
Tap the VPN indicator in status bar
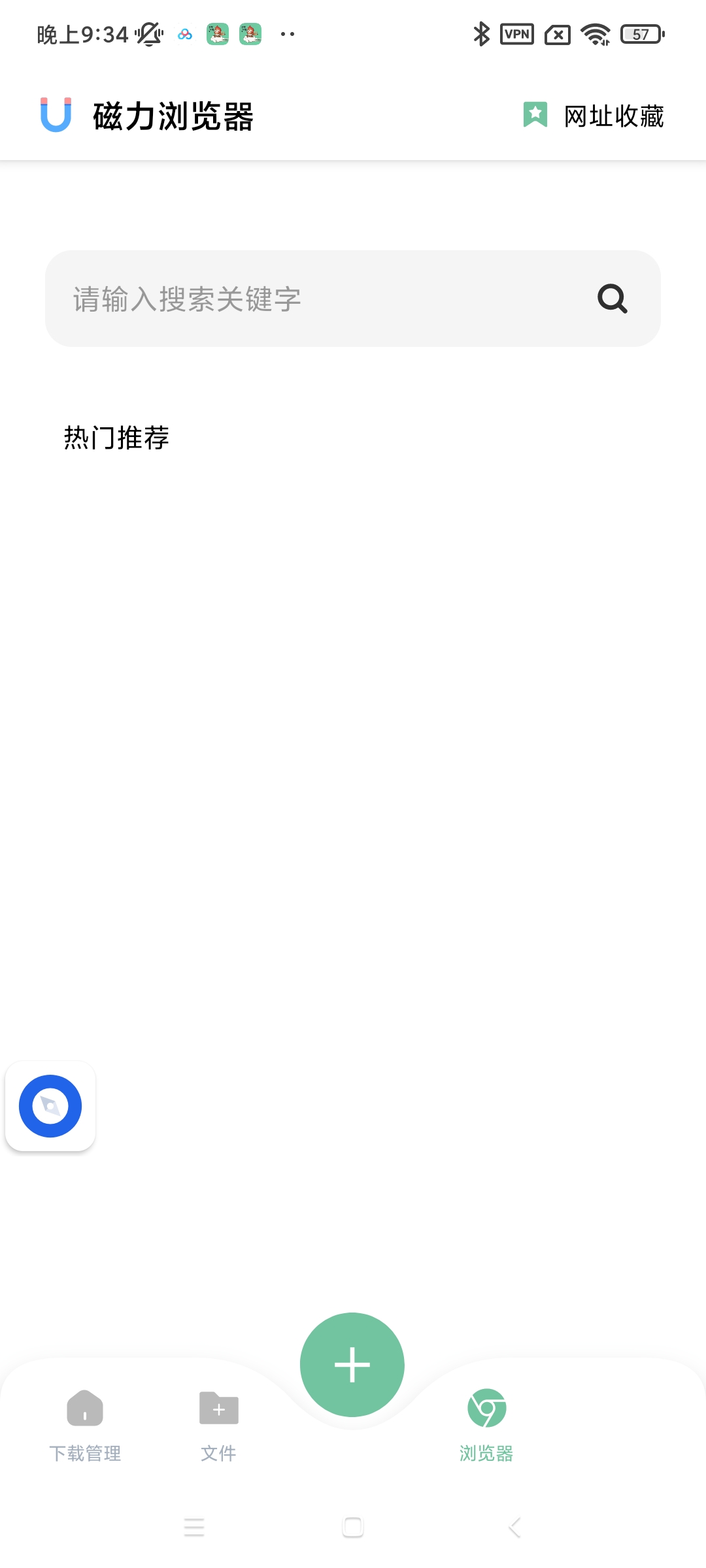click(516, 35)
